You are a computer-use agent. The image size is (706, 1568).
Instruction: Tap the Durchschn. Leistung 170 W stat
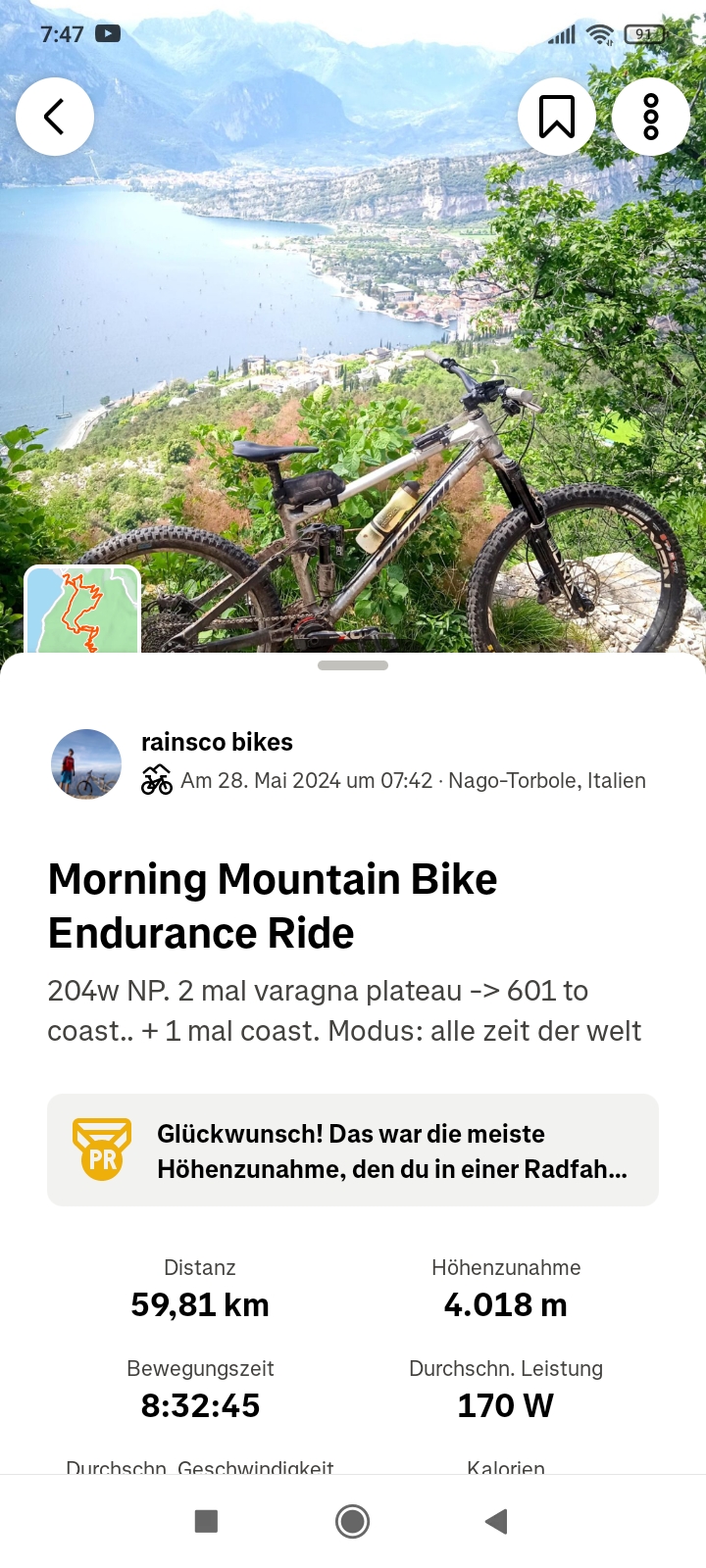point(506,1386)
